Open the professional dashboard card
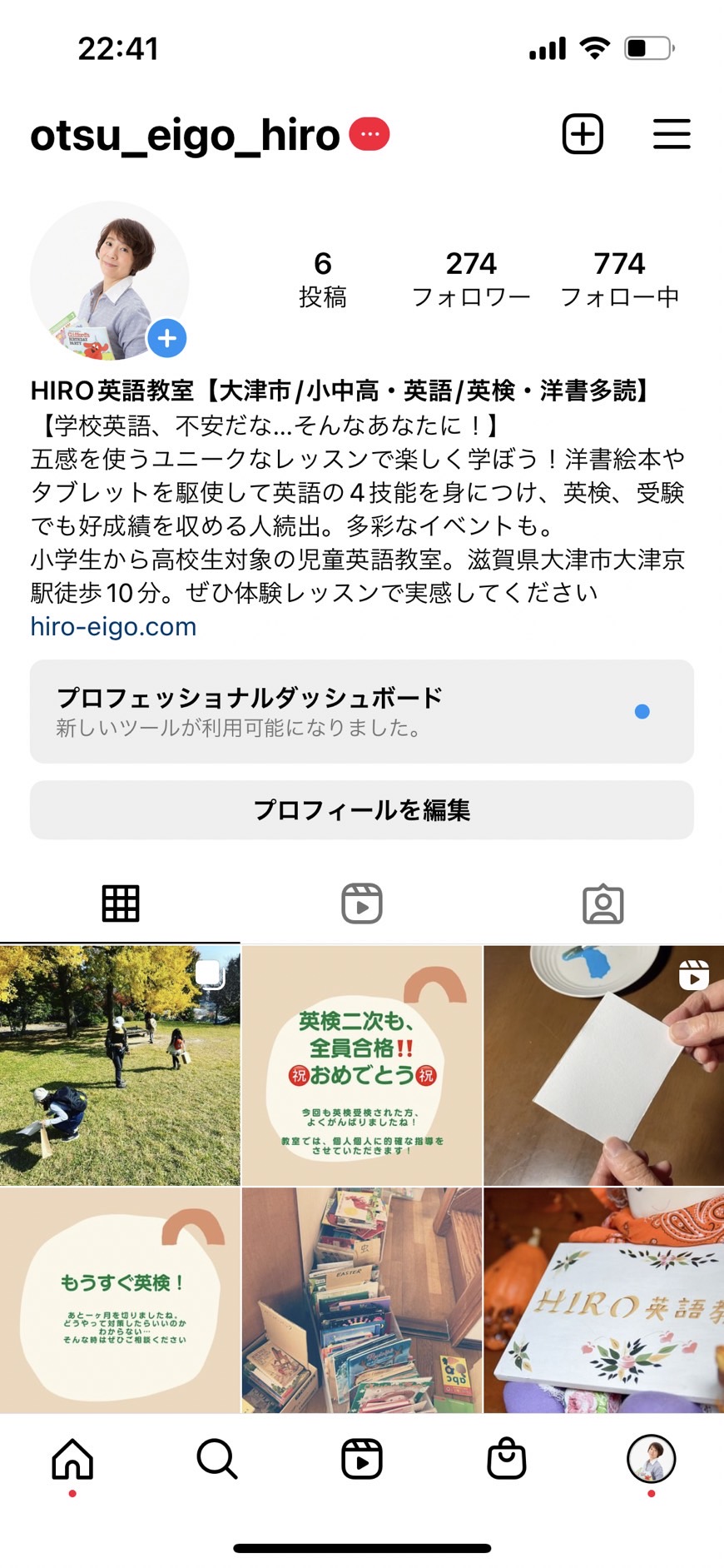Image resolution: width=724 pixels, height=1568 pixels. pos(362,711)
